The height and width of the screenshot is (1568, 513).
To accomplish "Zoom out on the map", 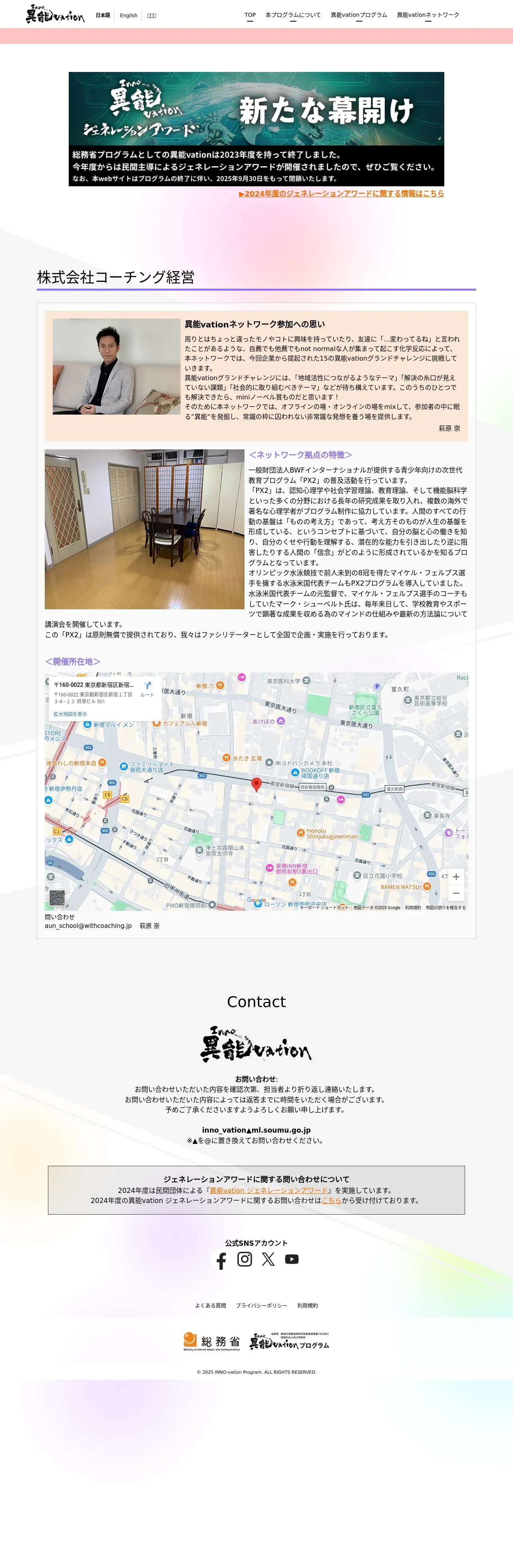I will pyautogui.click(x=456, y=893).
